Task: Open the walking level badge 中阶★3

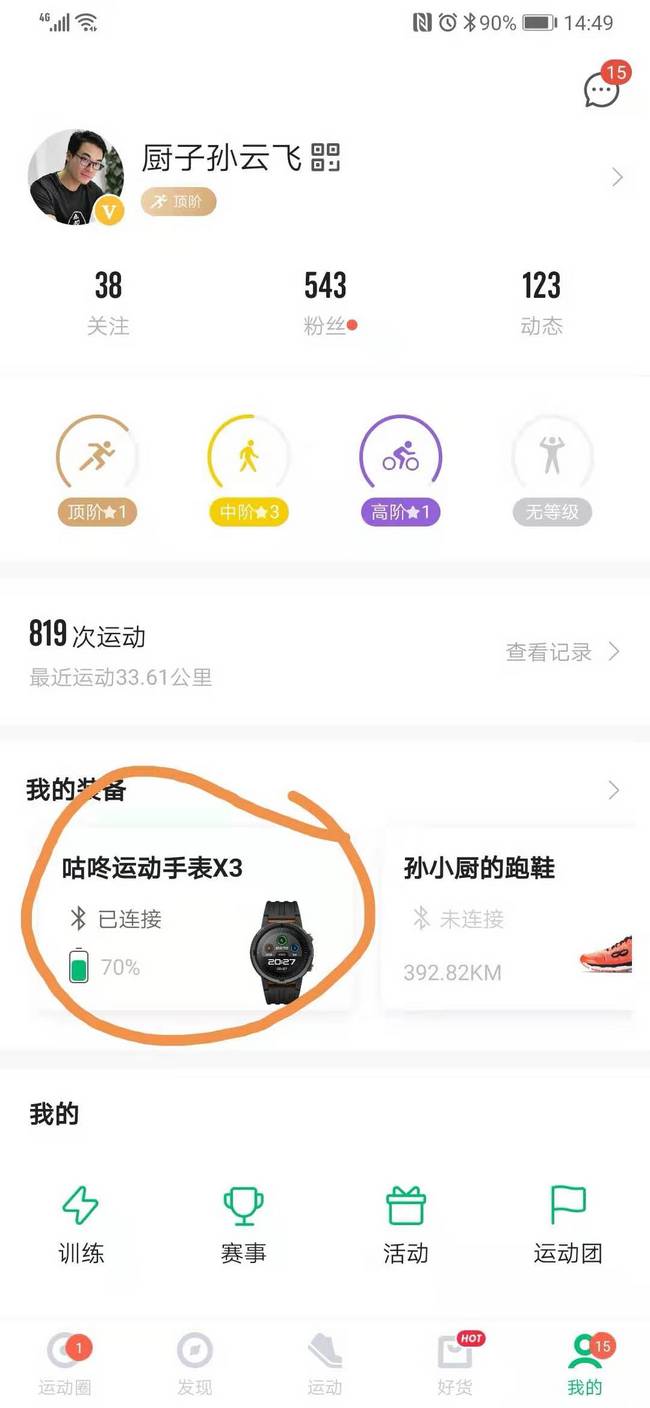Action: (248, 470)
